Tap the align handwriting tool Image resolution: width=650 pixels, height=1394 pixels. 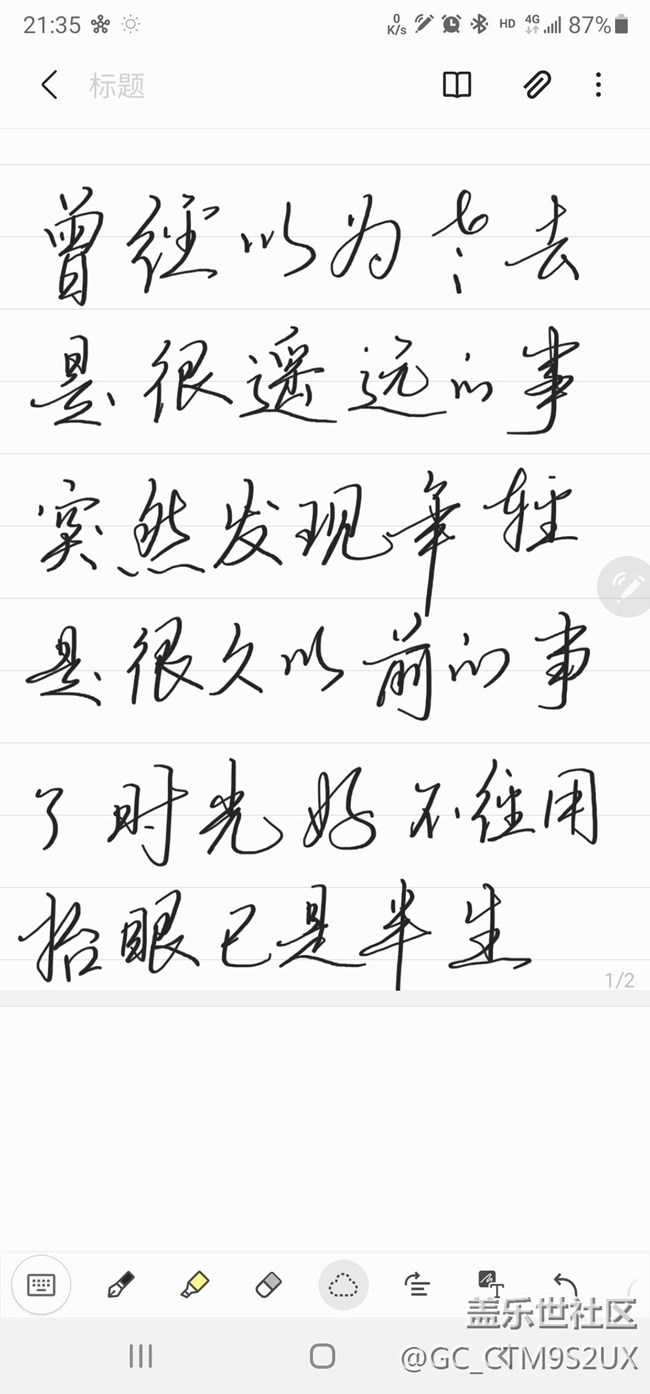[417, 1285]
